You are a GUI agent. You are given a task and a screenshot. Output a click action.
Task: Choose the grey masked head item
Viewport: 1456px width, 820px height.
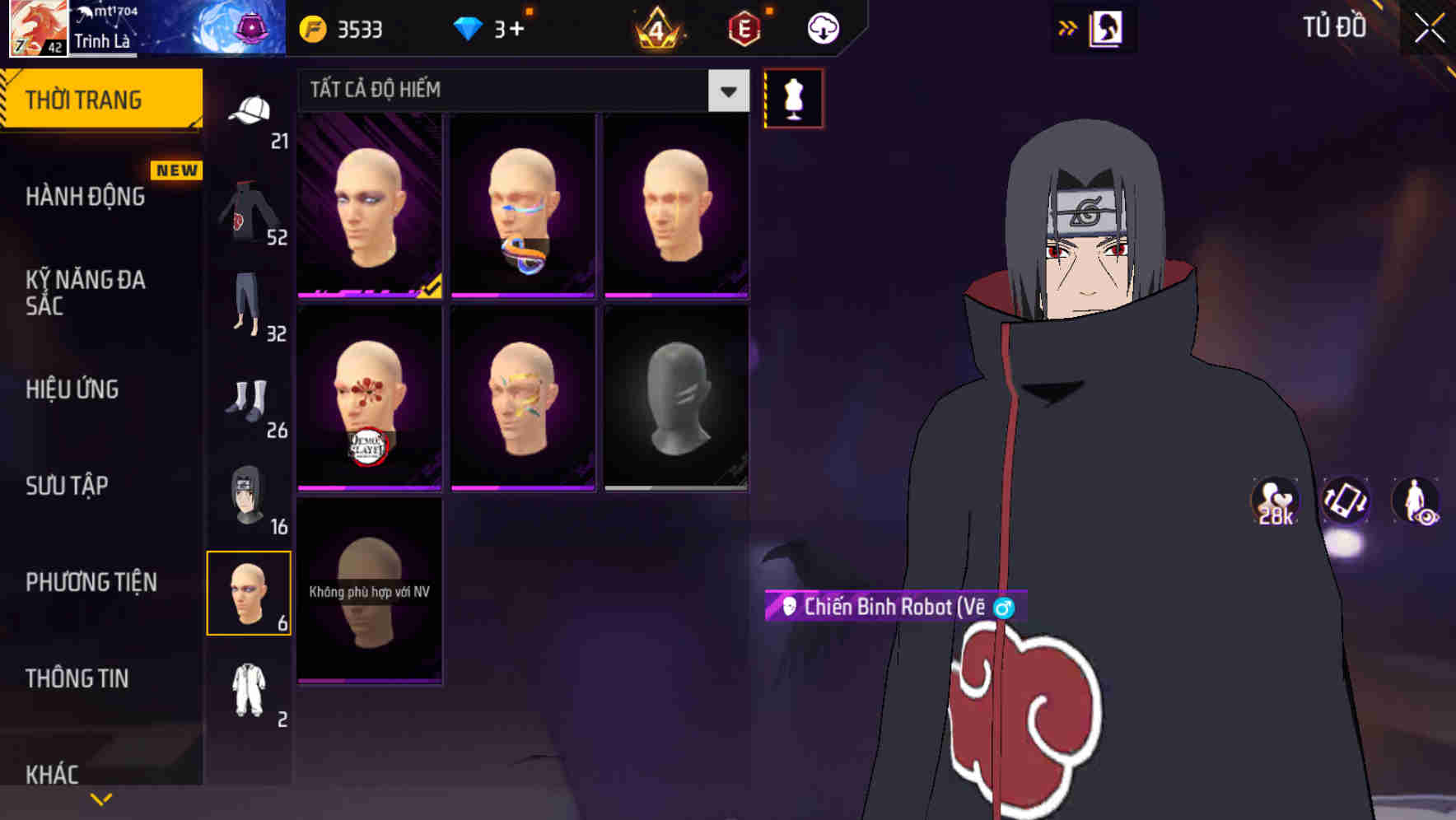pyautogui.click(x=676, y=398)
